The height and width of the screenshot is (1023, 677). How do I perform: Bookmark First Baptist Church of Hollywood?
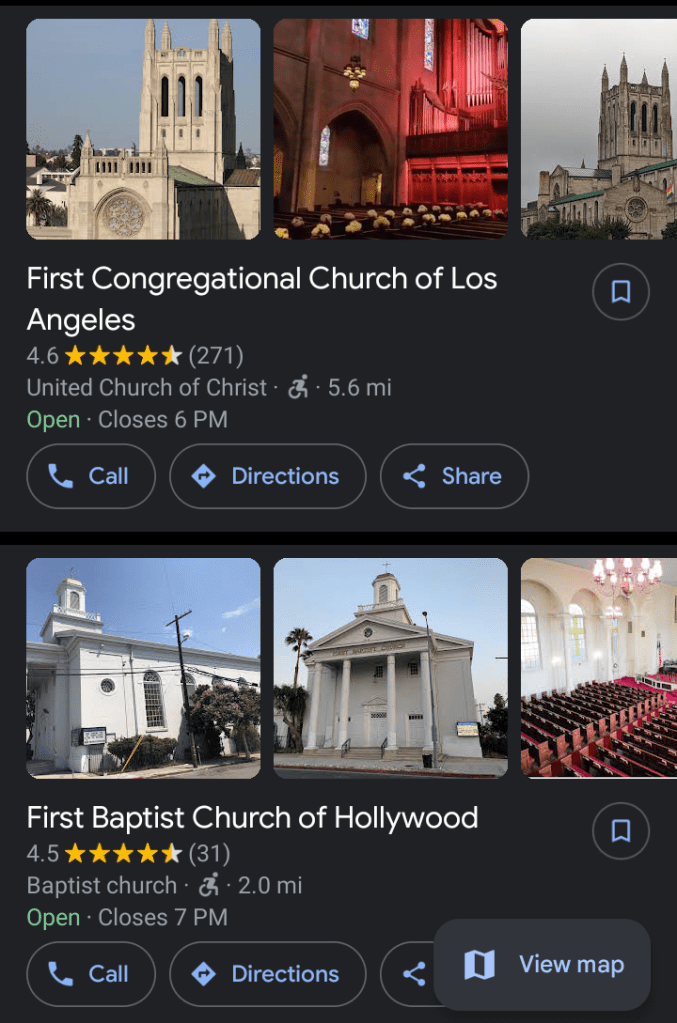pos(620,831)
